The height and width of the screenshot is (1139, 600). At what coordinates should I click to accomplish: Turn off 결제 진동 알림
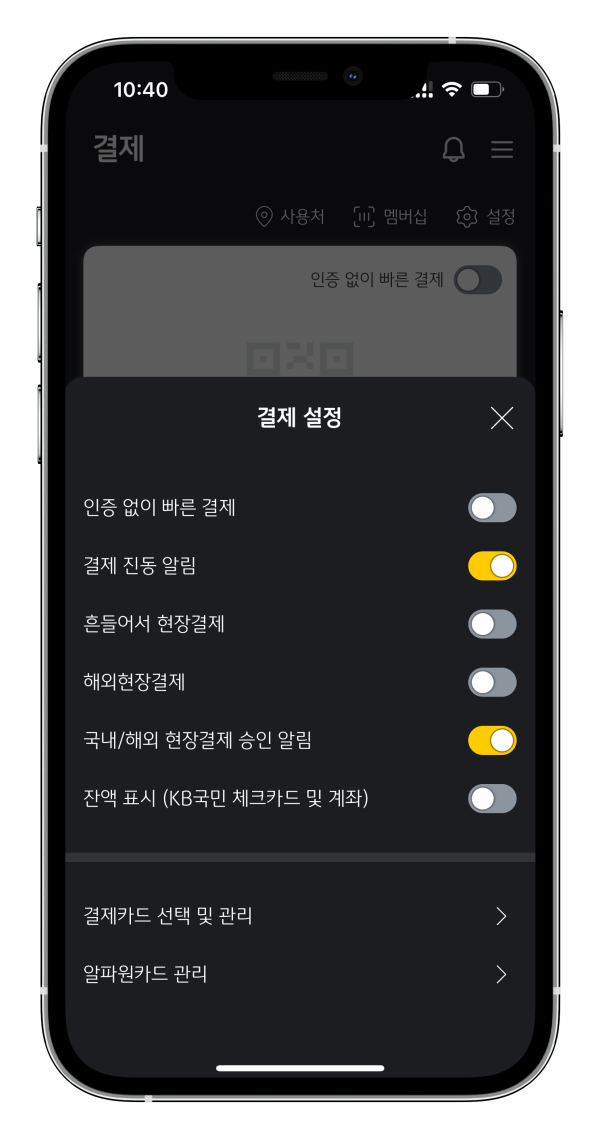click(x=492, y=566)
